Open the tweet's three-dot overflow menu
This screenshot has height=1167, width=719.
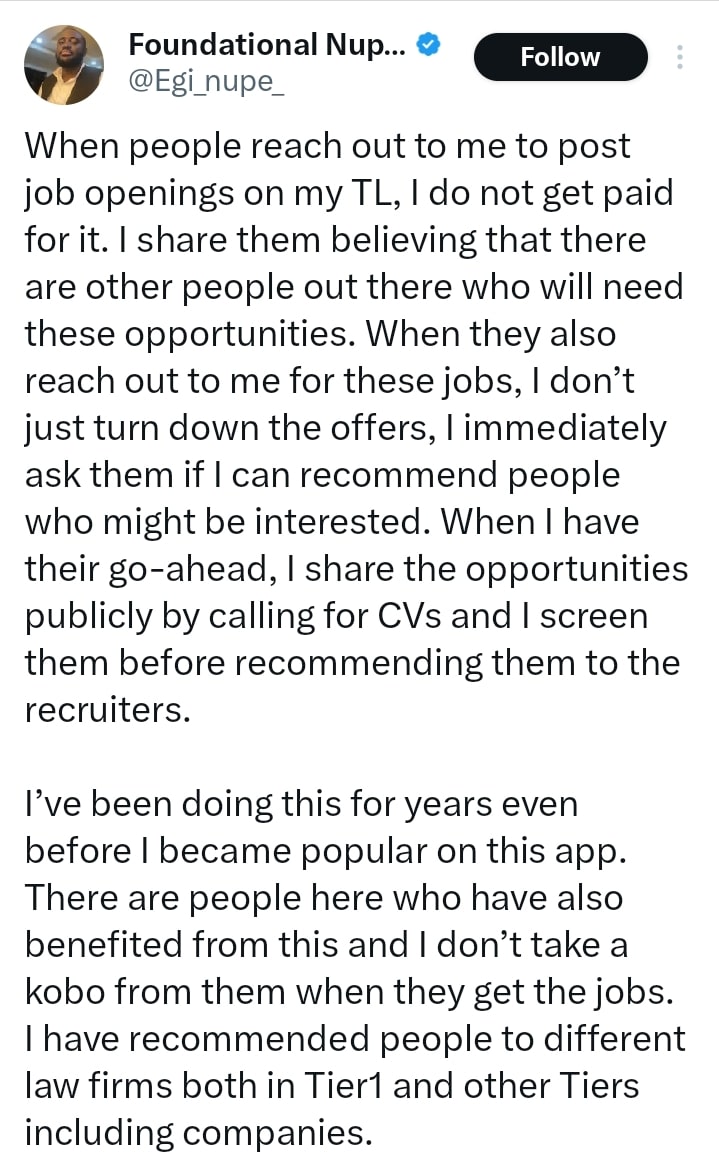680,57
